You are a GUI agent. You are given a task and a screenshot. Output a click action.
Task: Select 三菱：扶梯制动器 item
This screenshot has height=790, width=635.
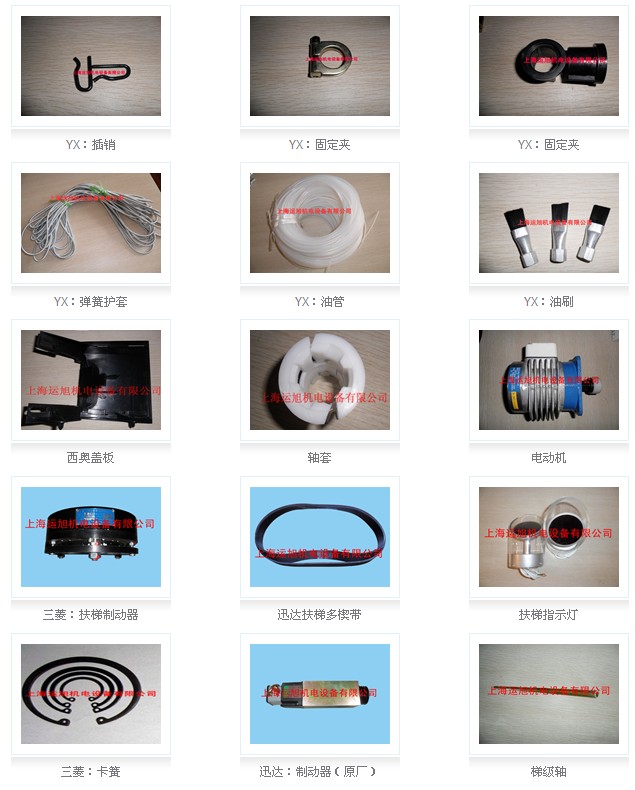pyautogui.click(x=91, y=537)
